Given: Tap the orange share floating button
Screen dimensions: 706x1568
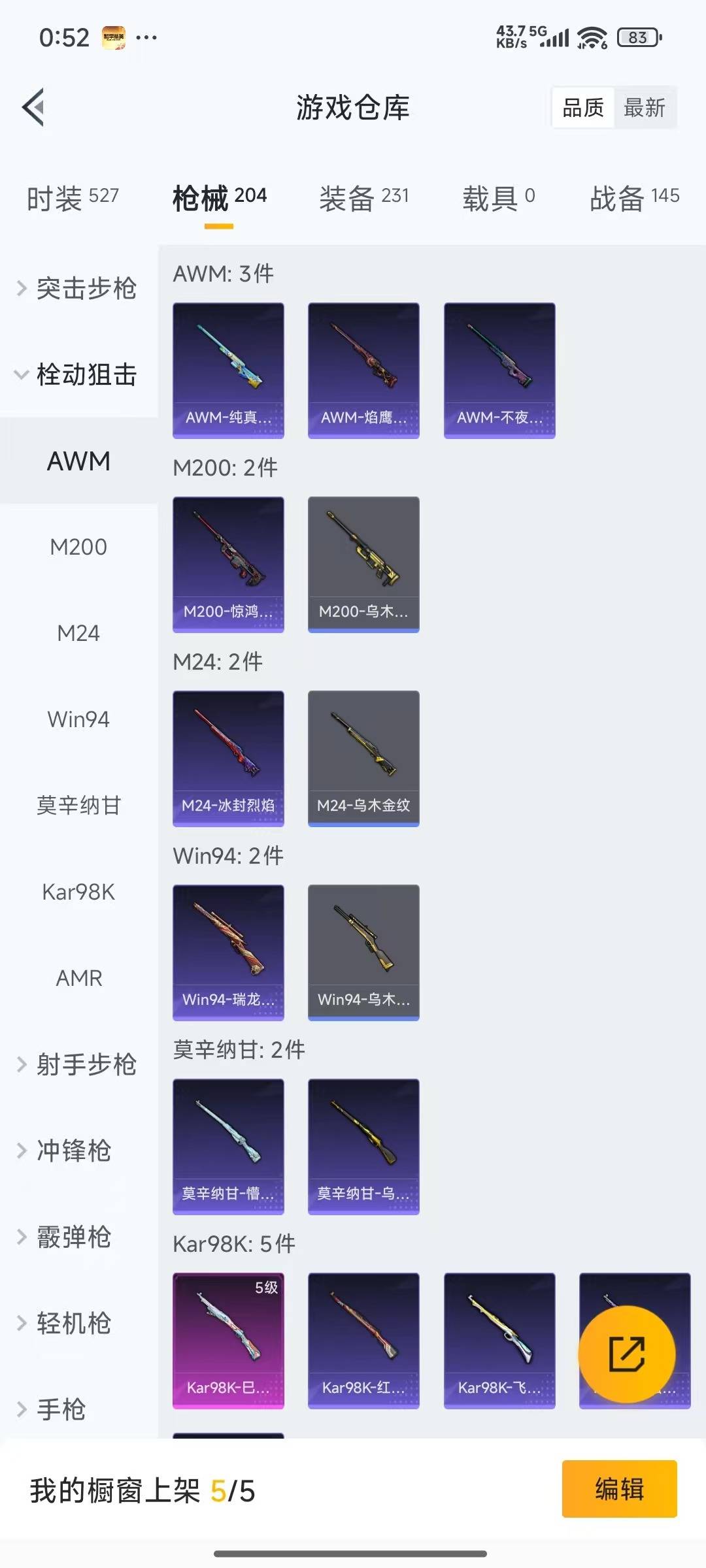Looking at the screenshot, I should point(626,1354).
